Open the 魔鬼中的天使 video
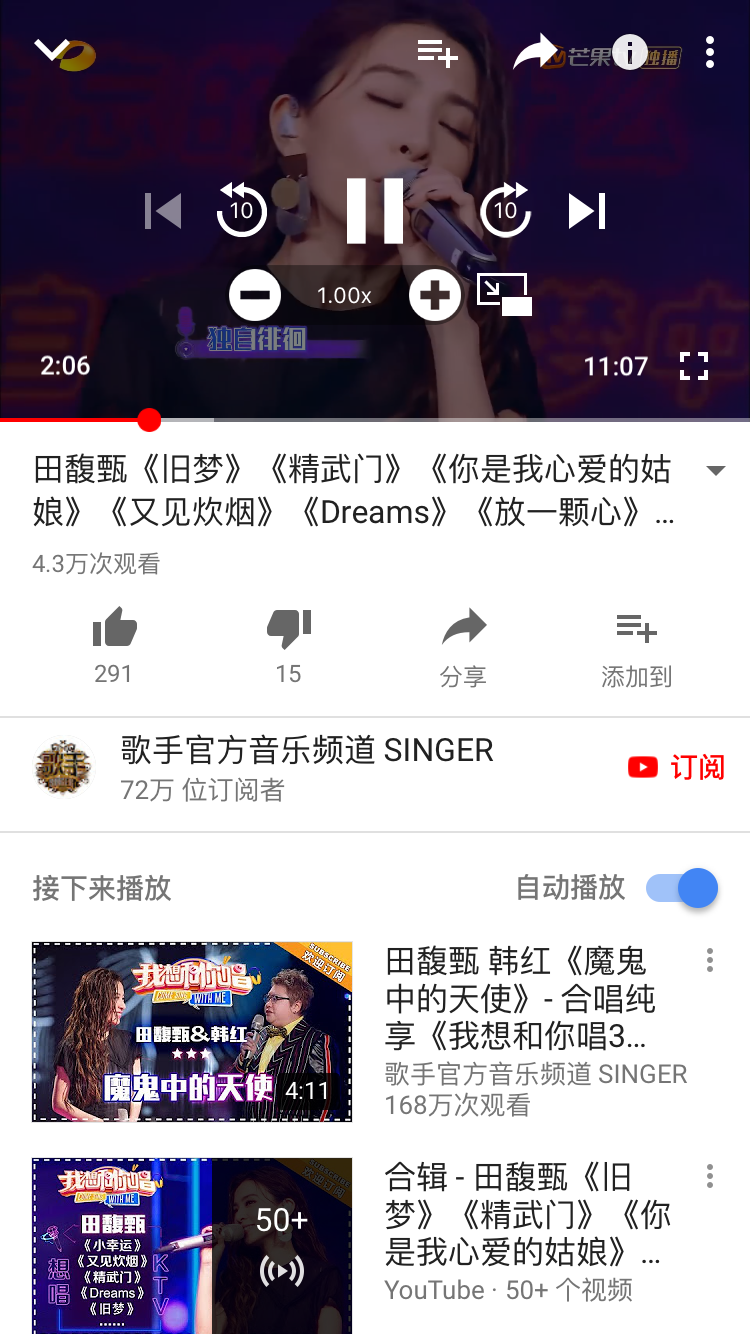Image resolution: width=750 pixels, height=1334 pixels. 192,1031
